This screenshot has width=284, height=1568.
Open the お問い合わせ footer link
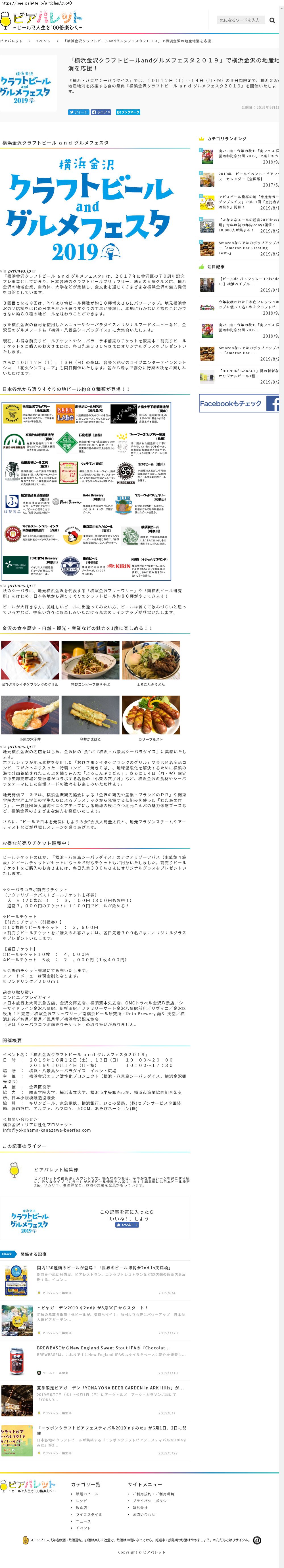pos(144,1514)
